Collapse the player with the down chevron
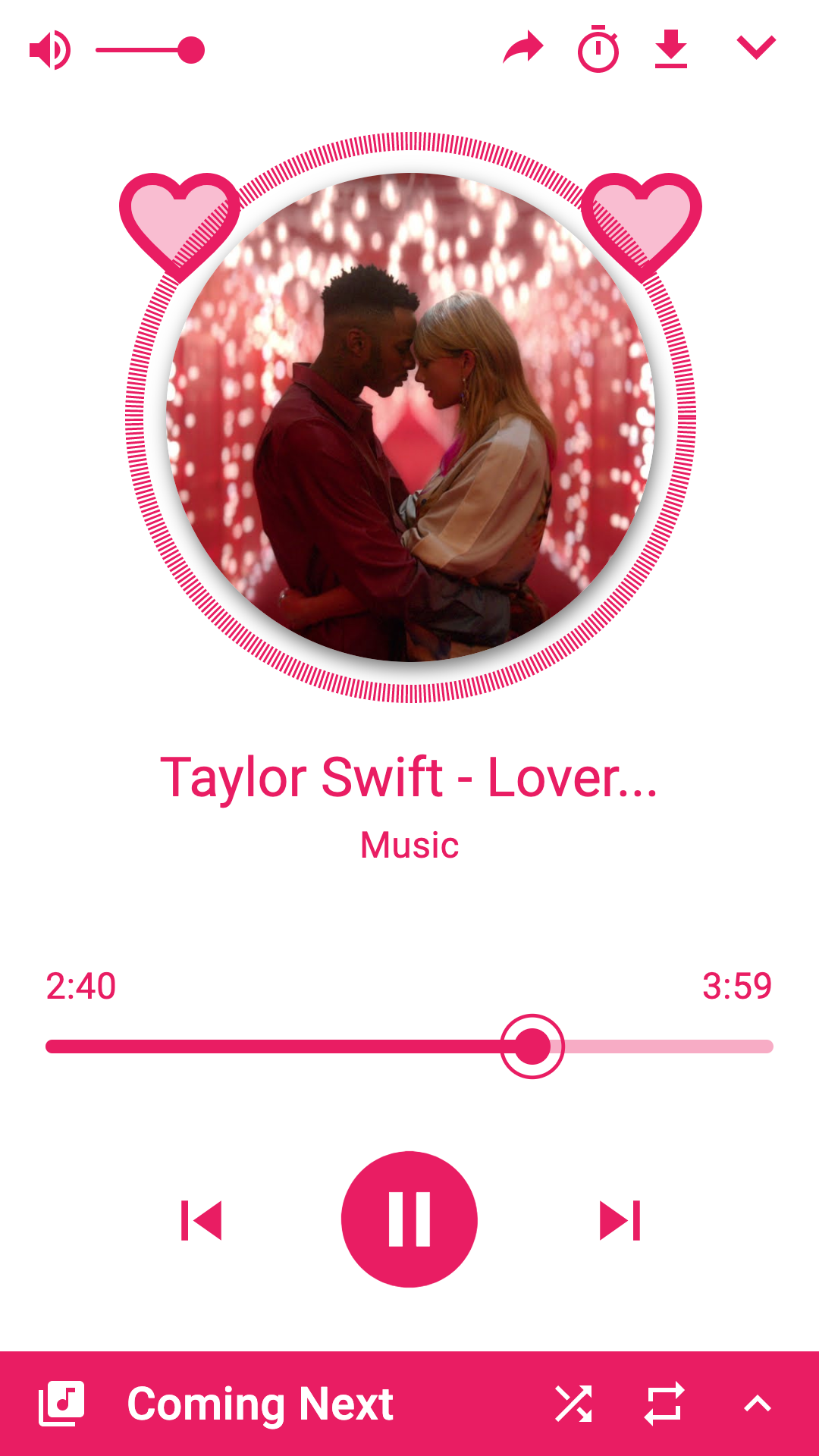The height and width of the screenshot is (1456, 819). point(756,48)
